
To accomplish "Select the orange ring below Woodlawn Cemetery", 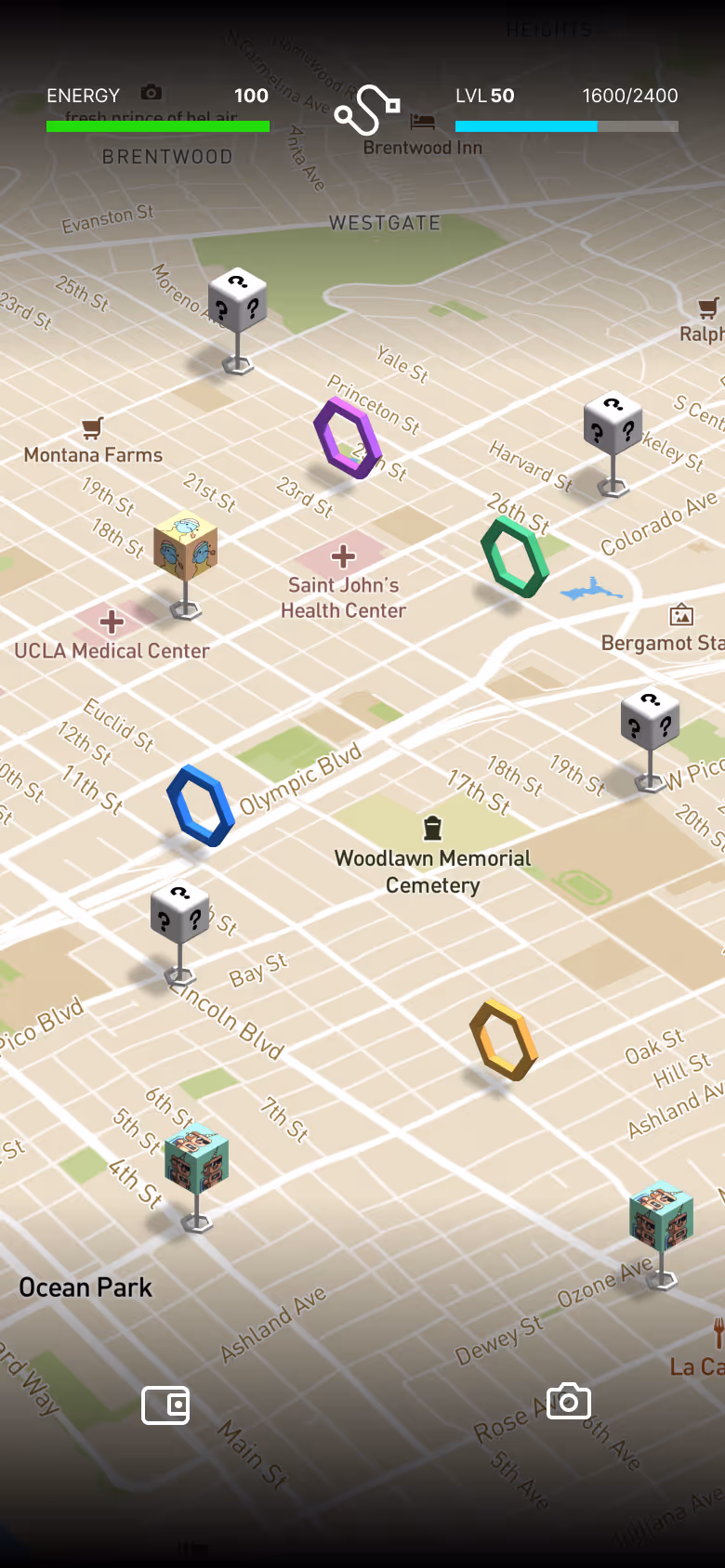I will click(503, 1039).
